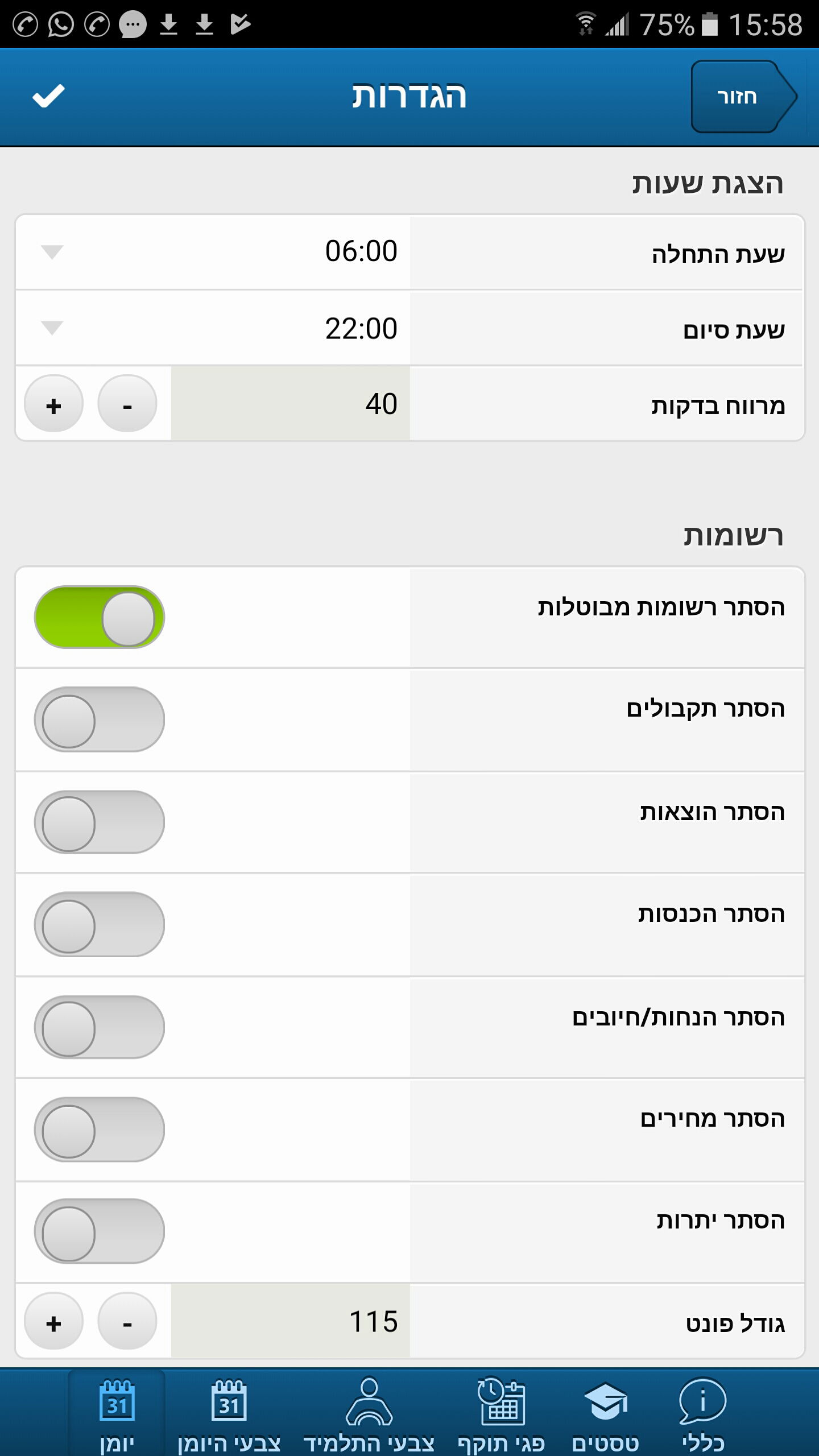Increase גודל פונט with plus button
The width and height of the screenshot is (819, 1456).
pos(53,1321)
